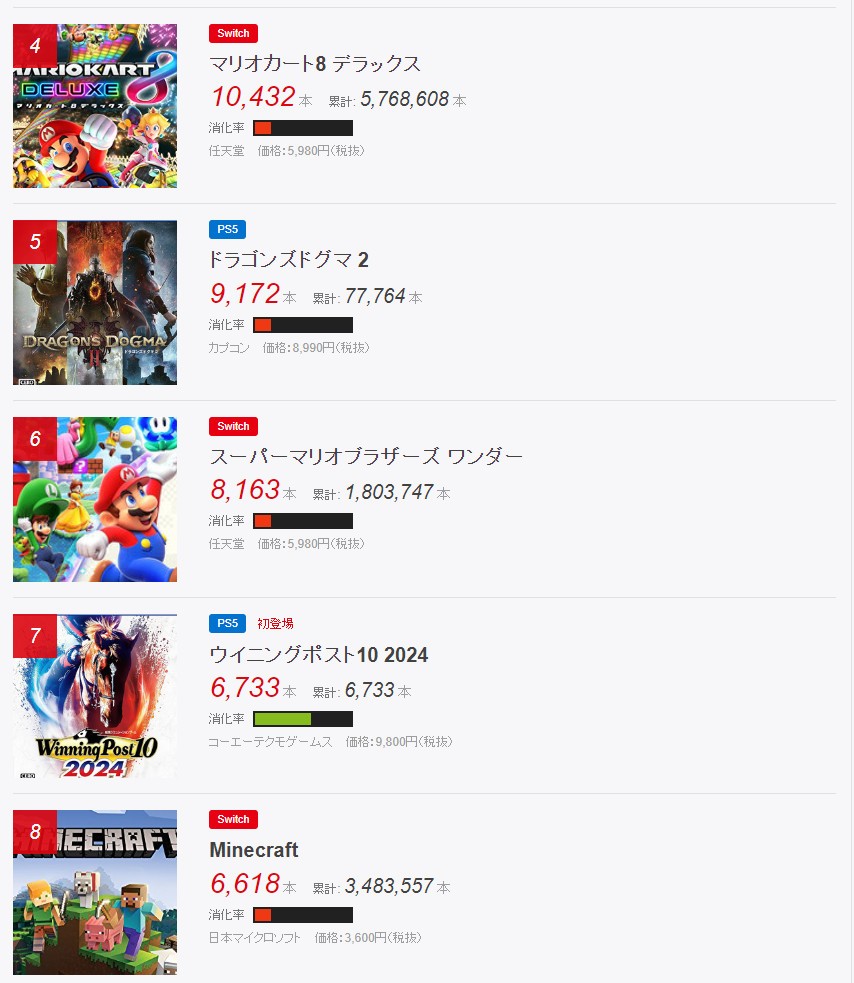Open the Super Mario Bros. Wonder cover image
This screenshot has width=854, height=983.
[95, 499]
